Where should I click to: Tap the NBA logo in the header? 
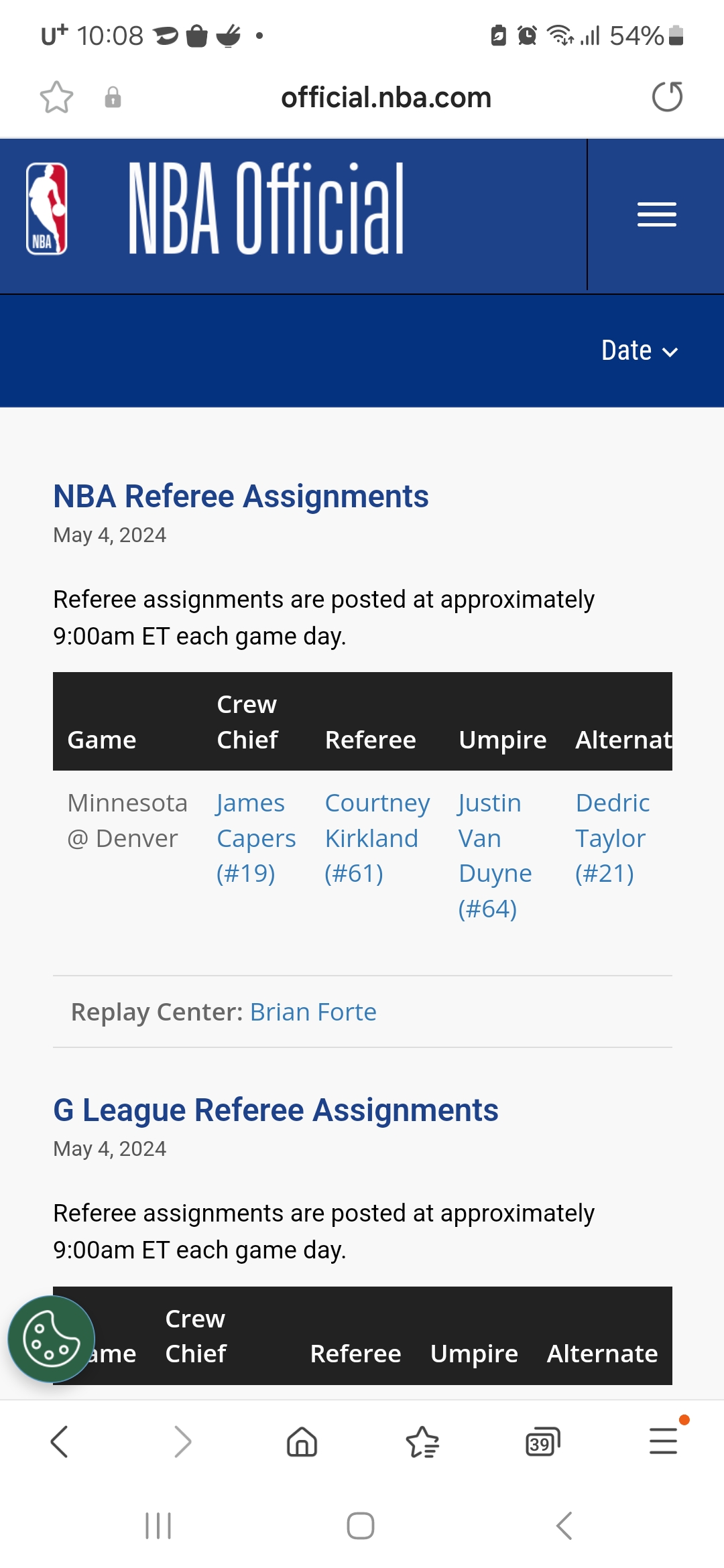pyautogui.click(x=47, y=208)
